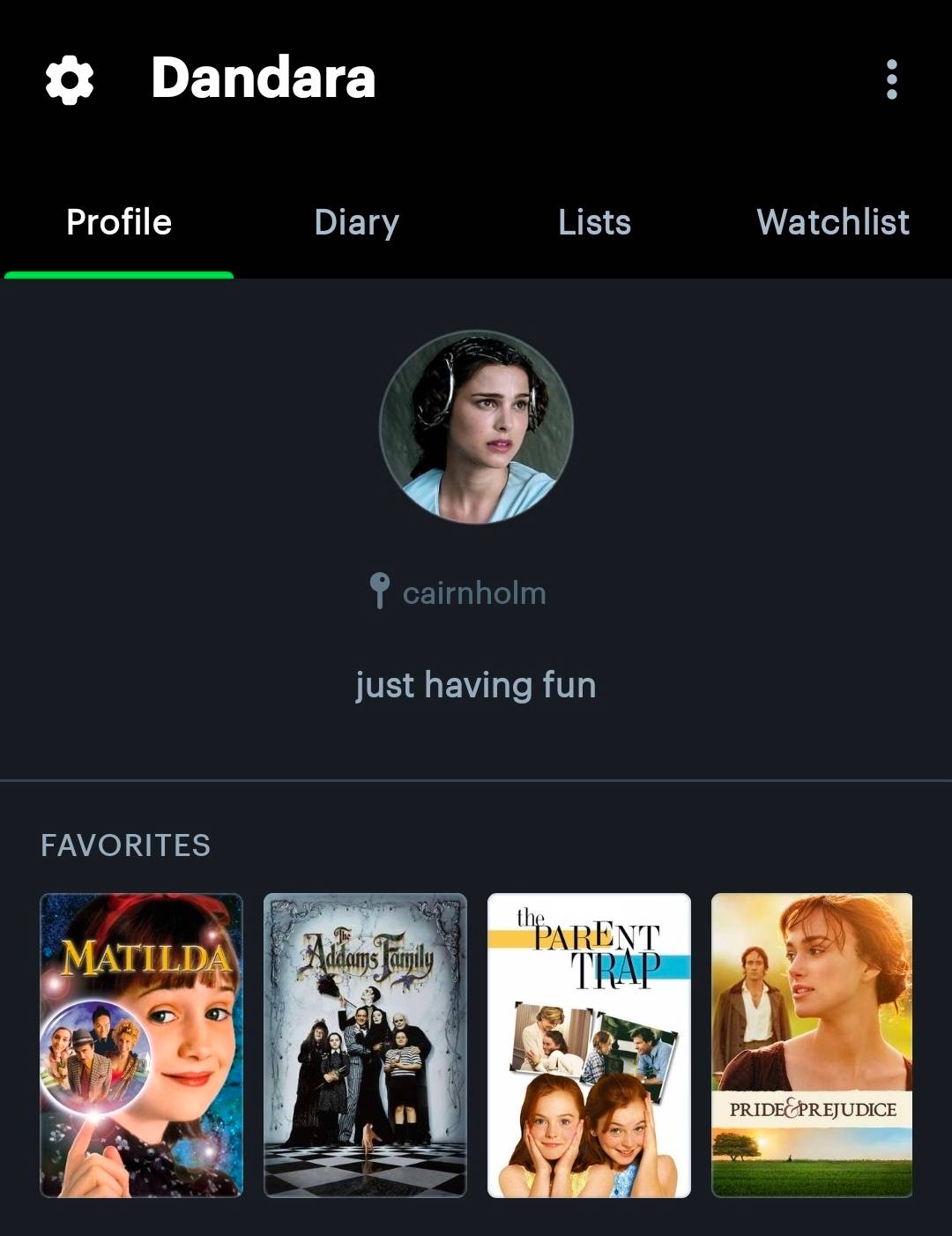The width and height of the screenshot is (952, 1236).
Task: Switch to the Diary tab
Action: coord(357,222)
